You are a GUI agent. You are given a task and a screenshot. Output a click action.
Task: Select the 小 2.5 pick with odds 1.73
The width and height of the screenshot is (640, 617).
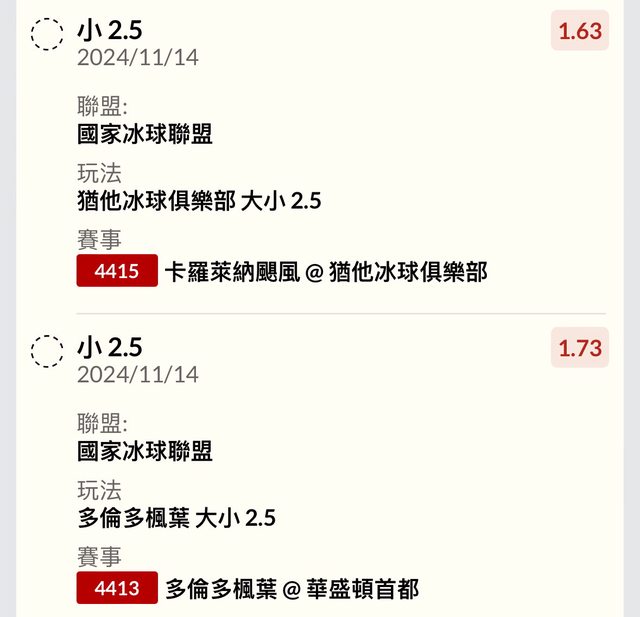(47, 351)
